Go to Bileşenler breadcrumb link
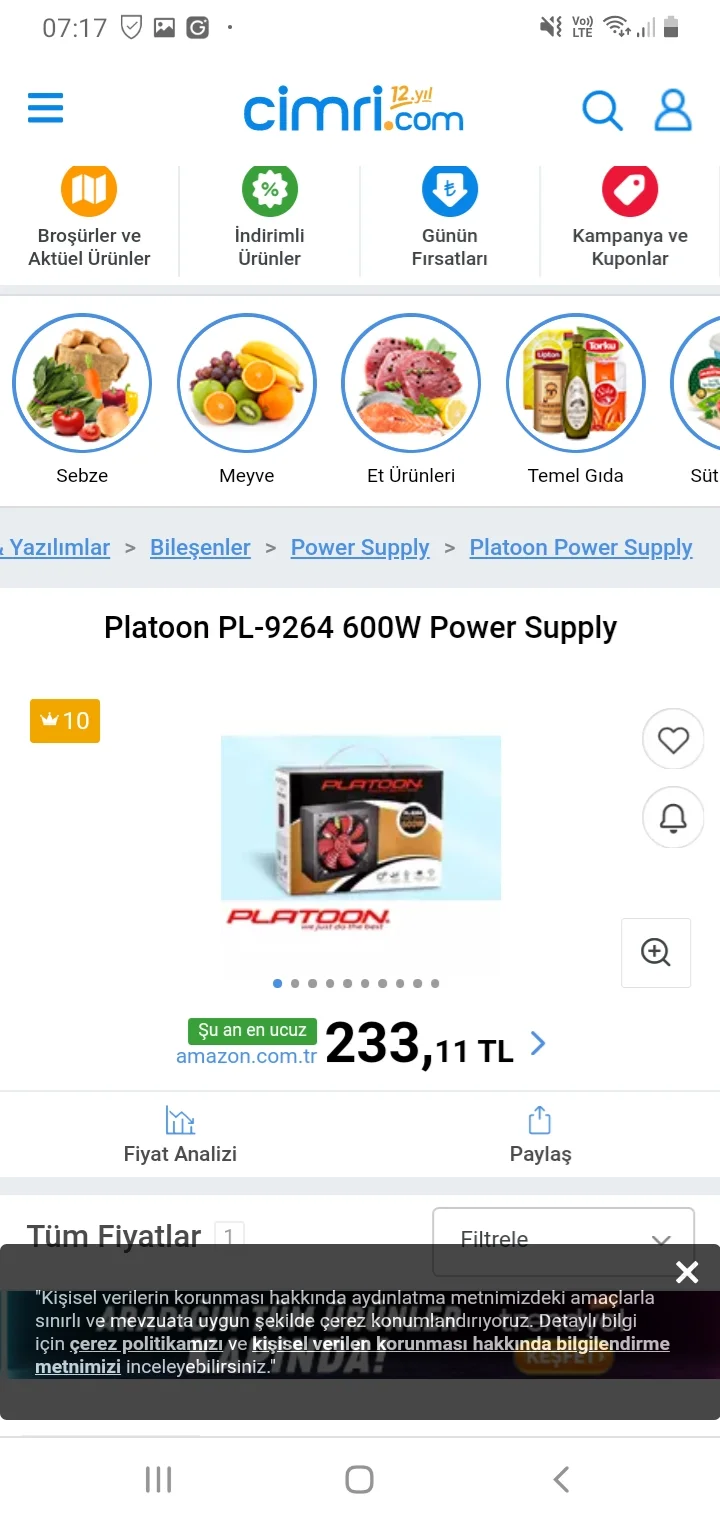This screenshot has width=720, height=1520. coord(200,548)
